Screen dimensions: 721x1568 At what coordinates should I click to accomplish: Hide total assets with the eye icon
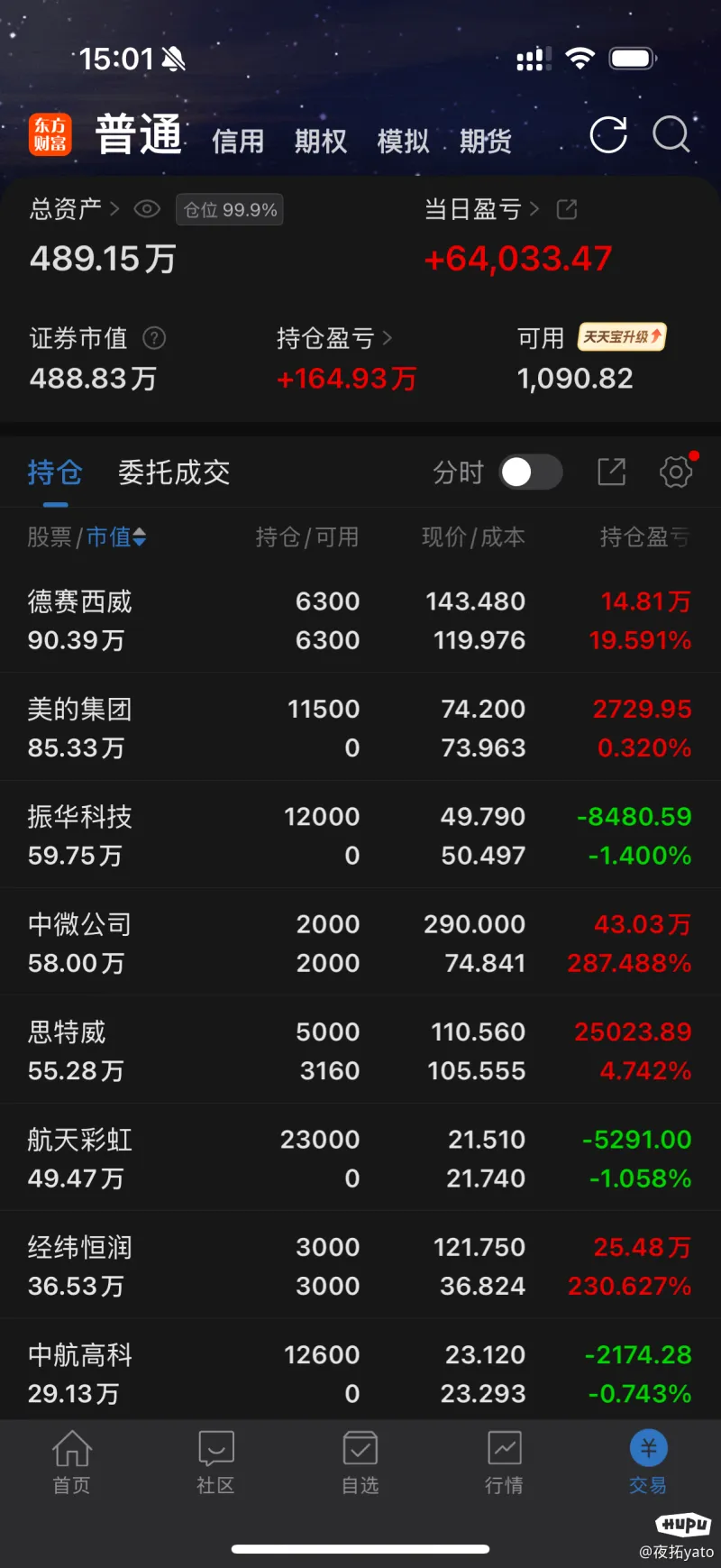point(147,209)
